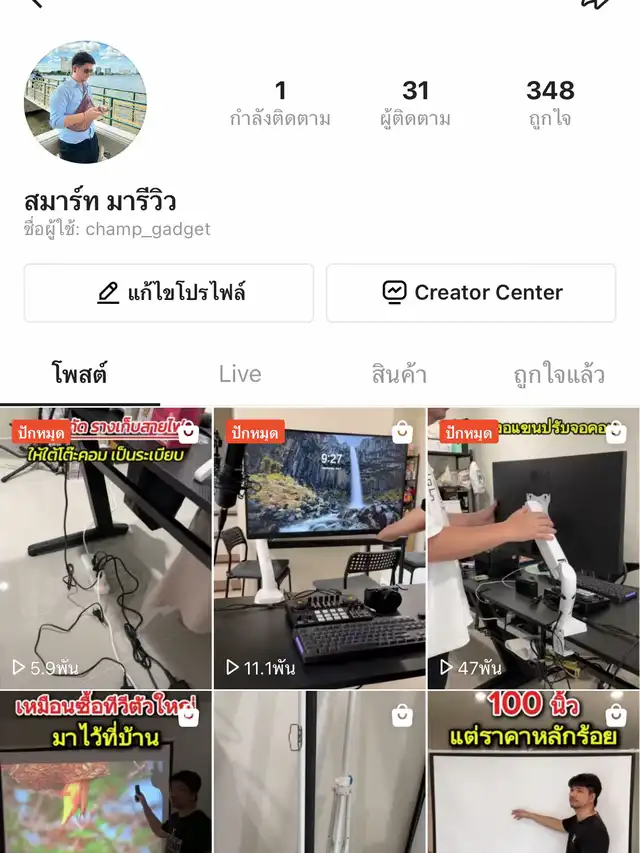This screenshot has height=853, width=640.
Task: Switch to the Live tab
Action: (x=240, y=374)
